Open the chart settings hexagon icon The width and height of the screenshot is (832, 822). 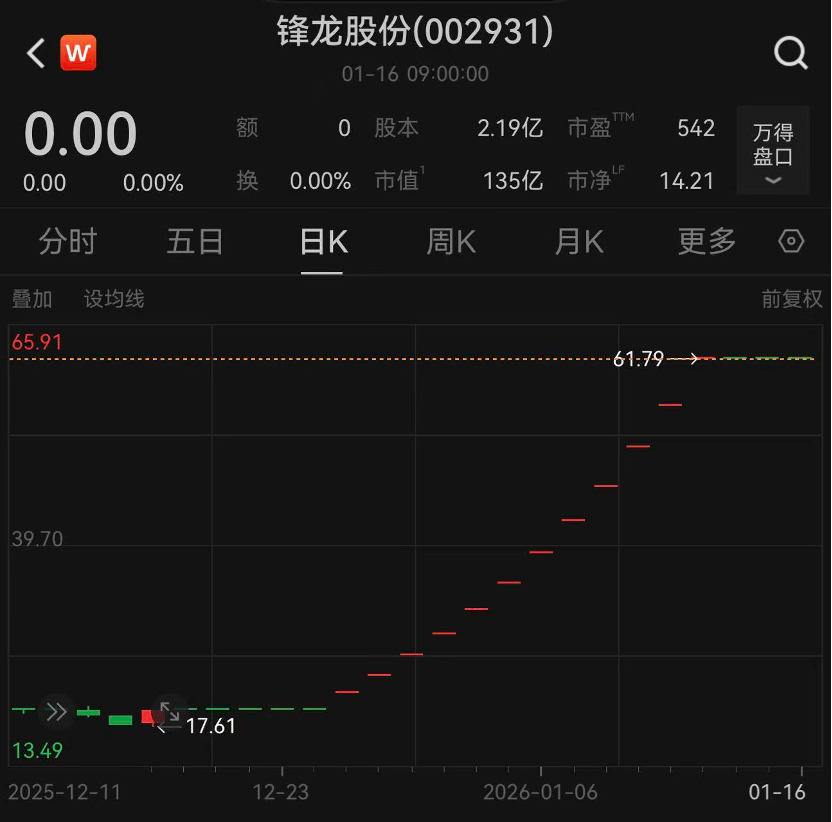click(x=791, y=242)
